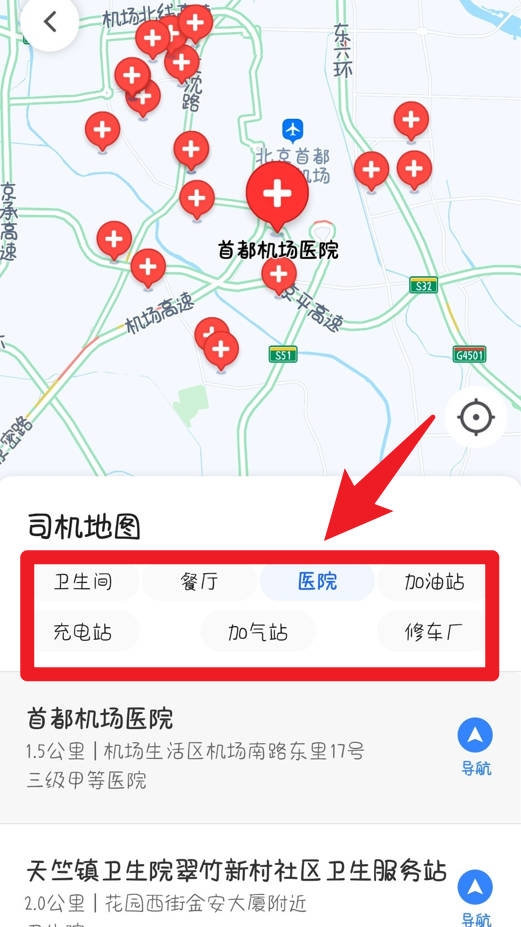Go back using the top-left arrow
Image resolution: width=521 pixels, height=927 pixels.
[x=50, y=22]
